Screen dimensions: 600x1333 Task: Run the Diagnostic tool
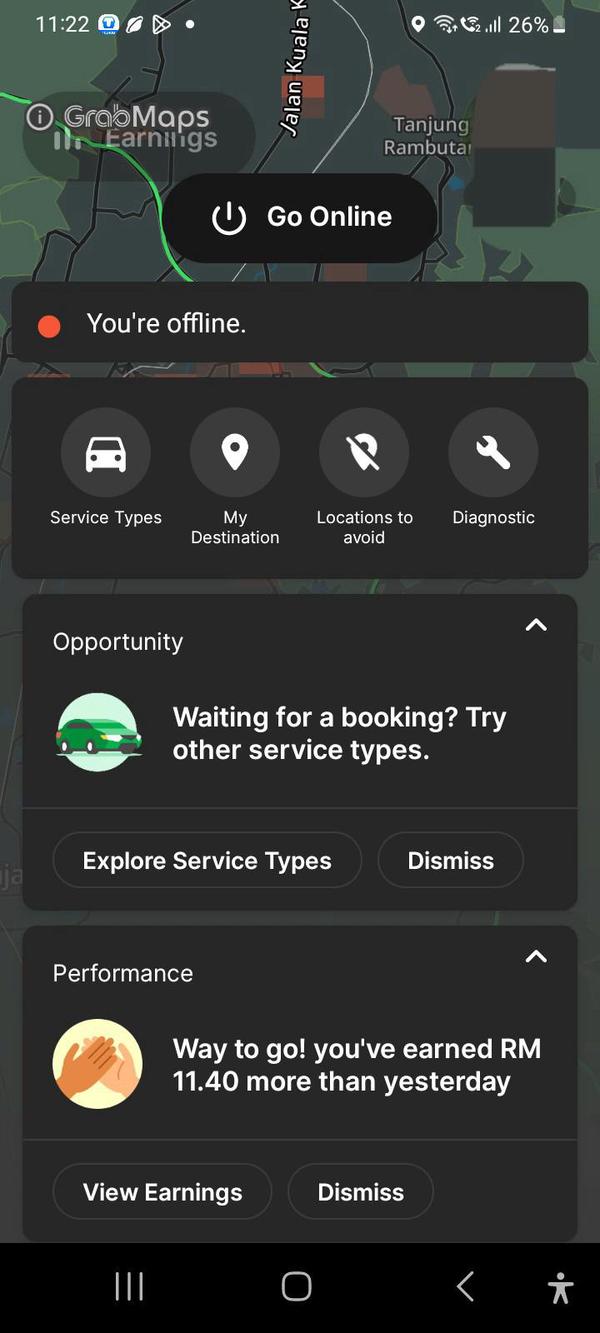click(493, 453)
